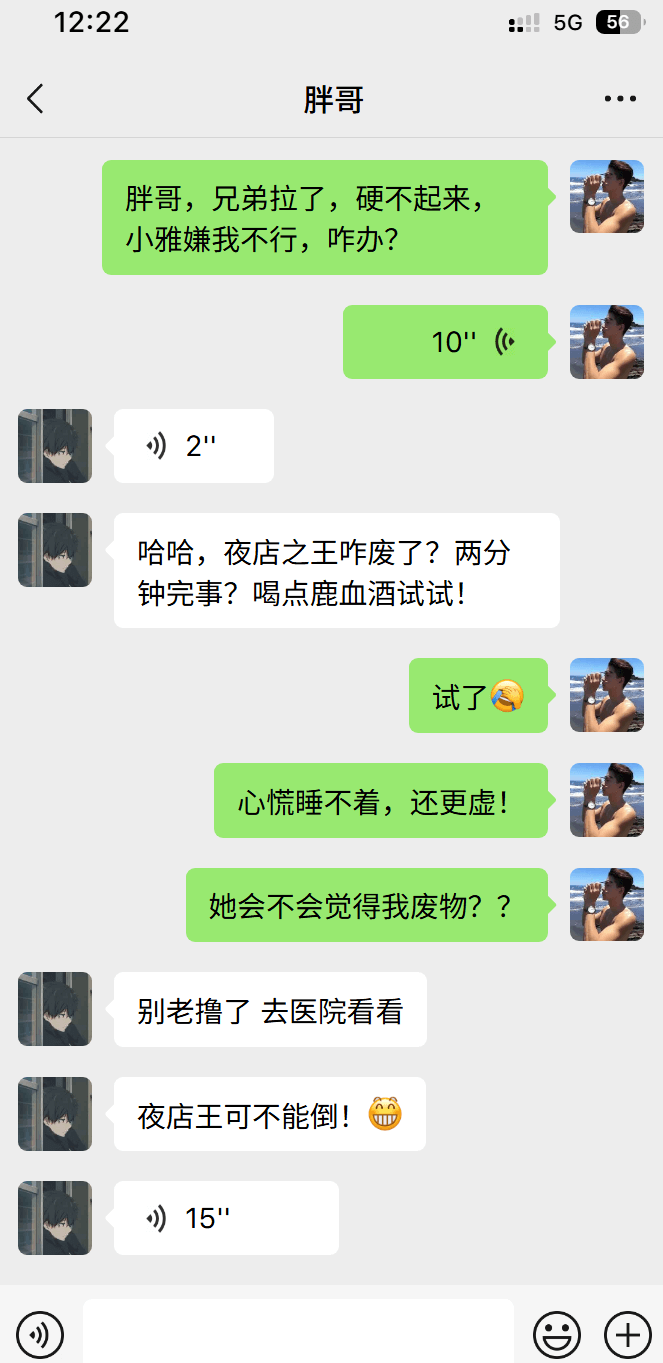Play the sent 10-second voice message

[x=445, y=342]
